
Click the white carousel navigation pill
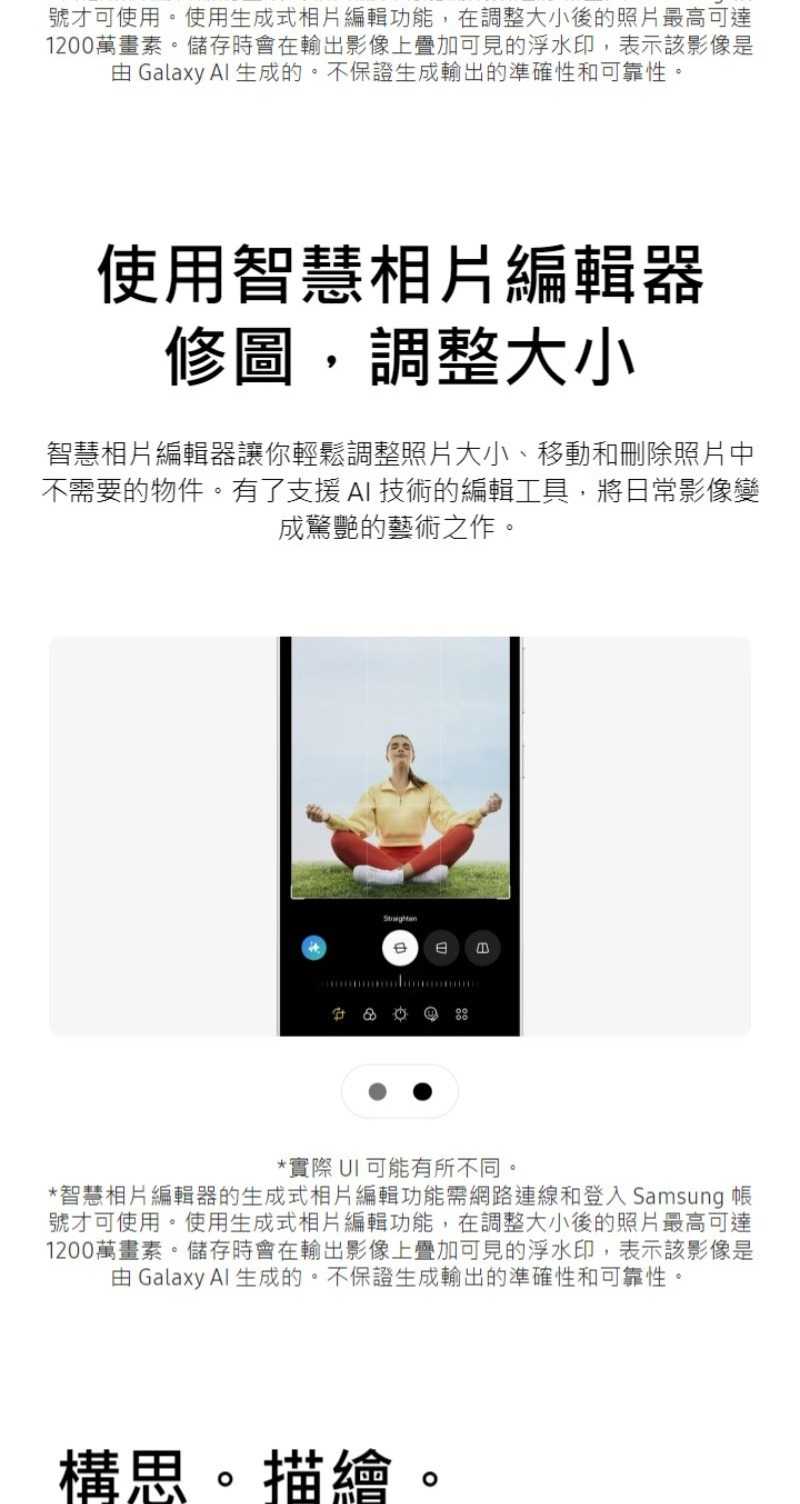coord(399,1091)
